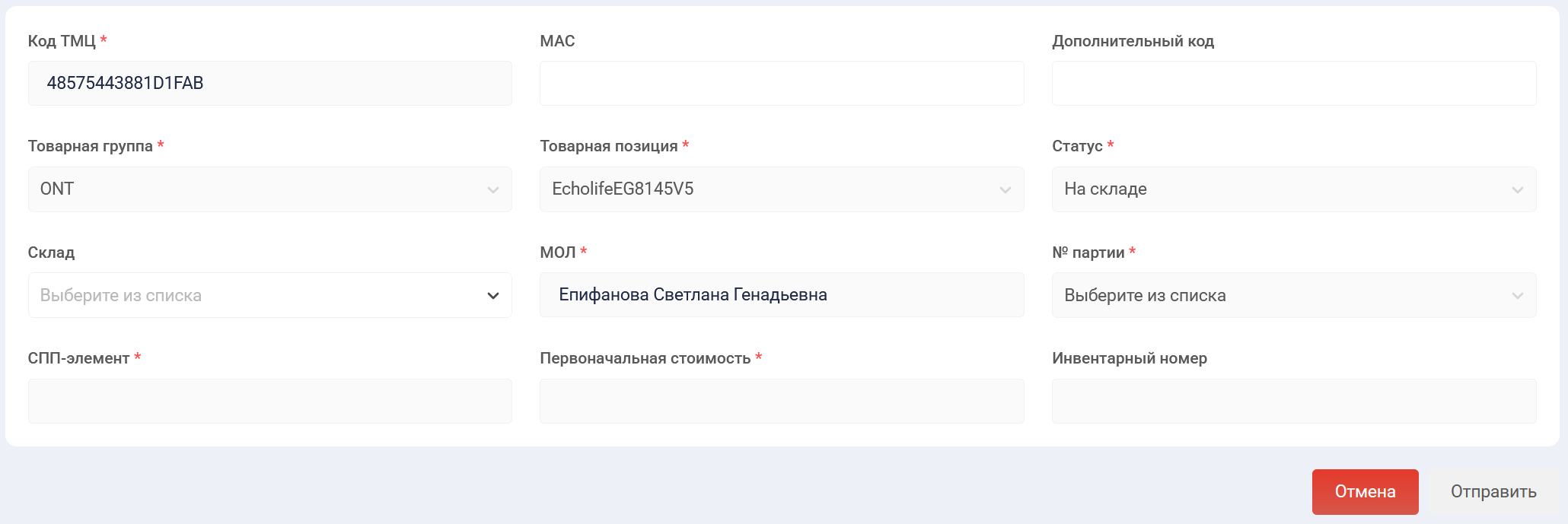Focus the MAC address field
This screenshot has width=1568, height=524.
781,83
